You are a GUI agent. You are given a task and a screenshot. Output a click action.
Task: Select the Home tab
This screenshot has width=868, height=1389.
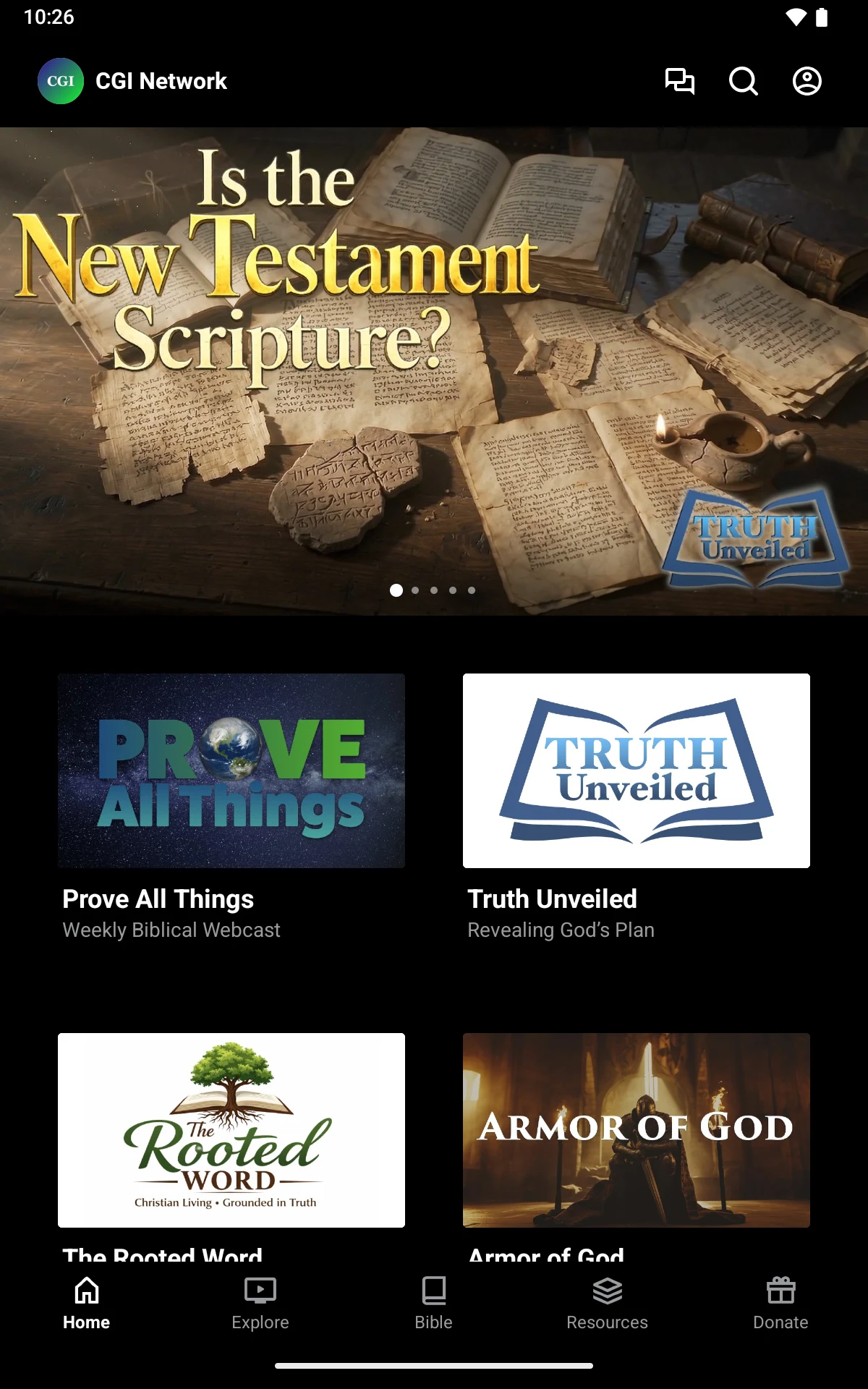tap(87, 1304)
